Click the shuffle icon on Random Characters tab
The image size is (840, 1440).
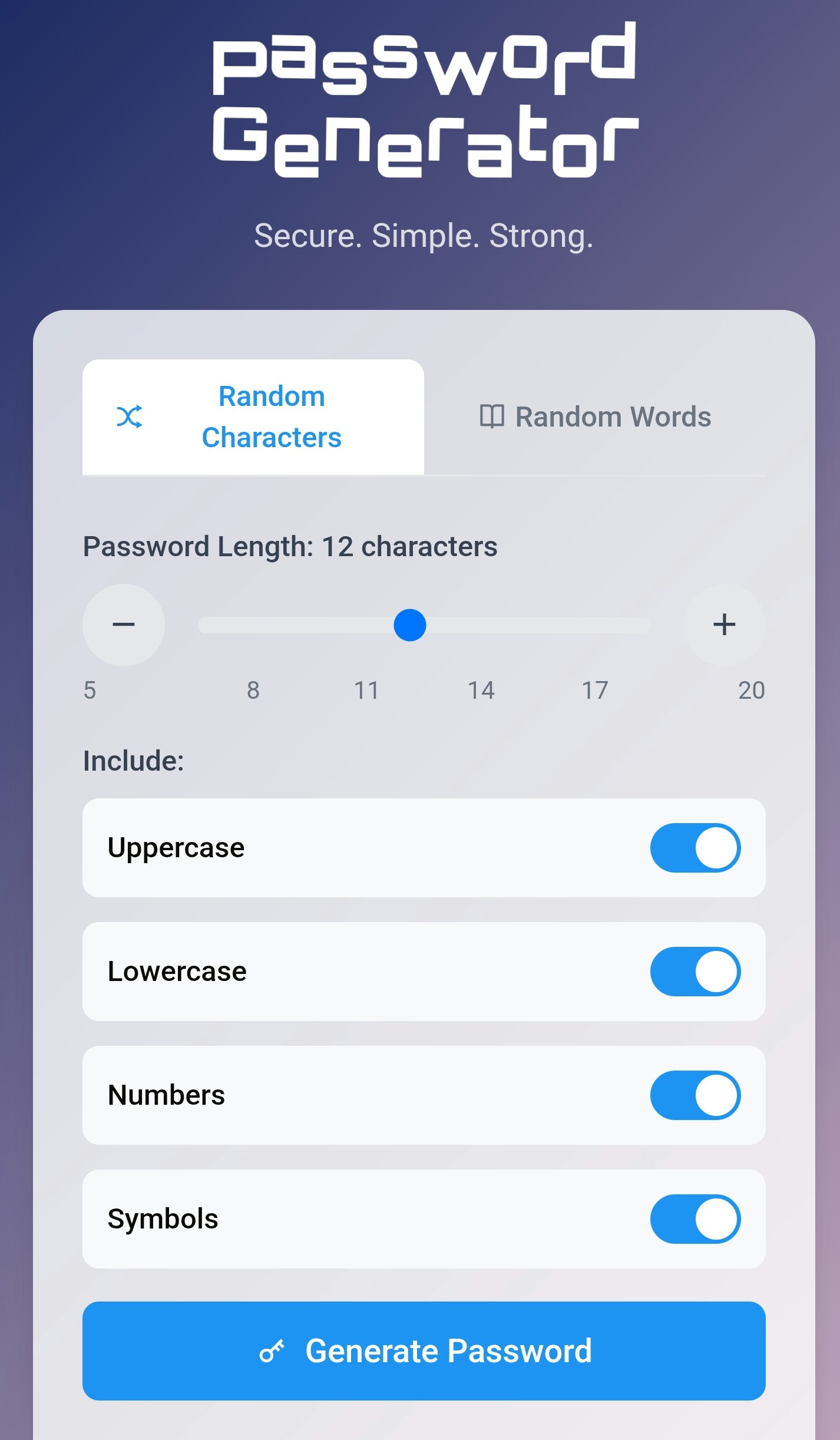coord(131,417)
